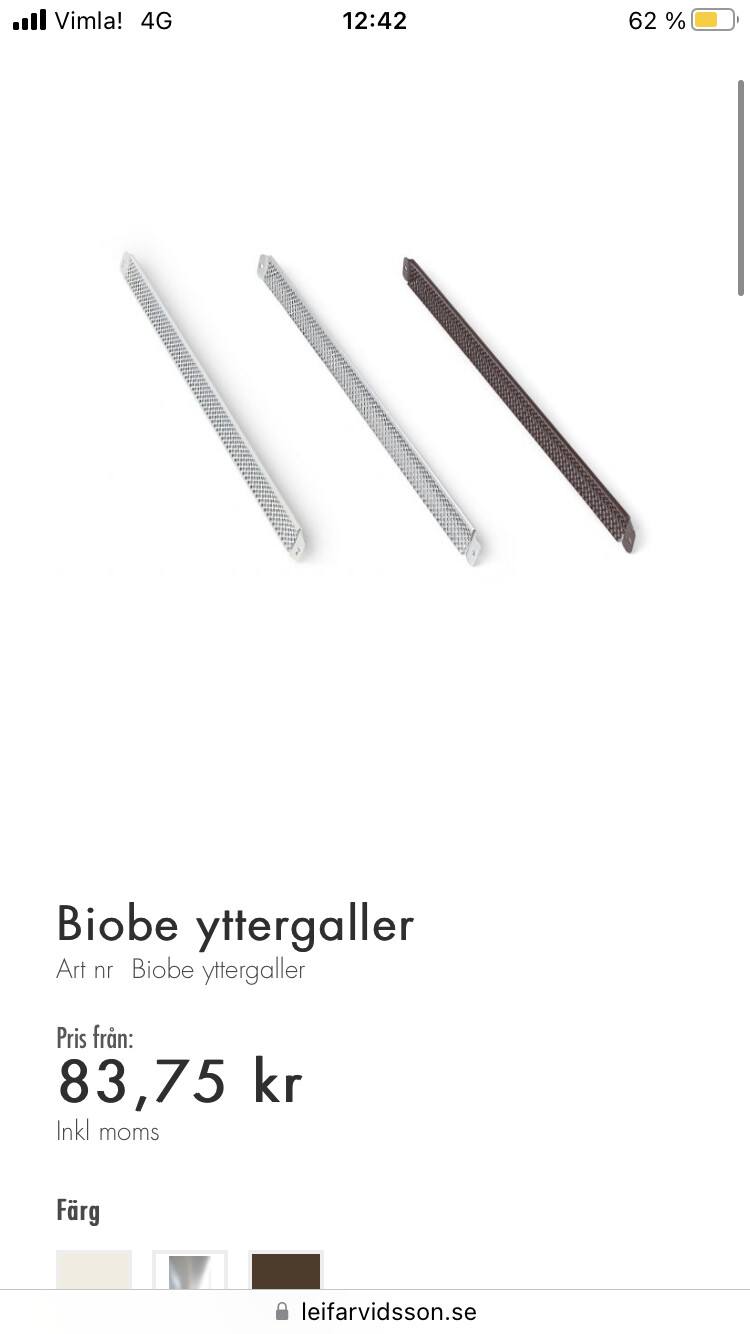Pick the brown color swatch
750x1334 pixels.
tap(286, 1270)
